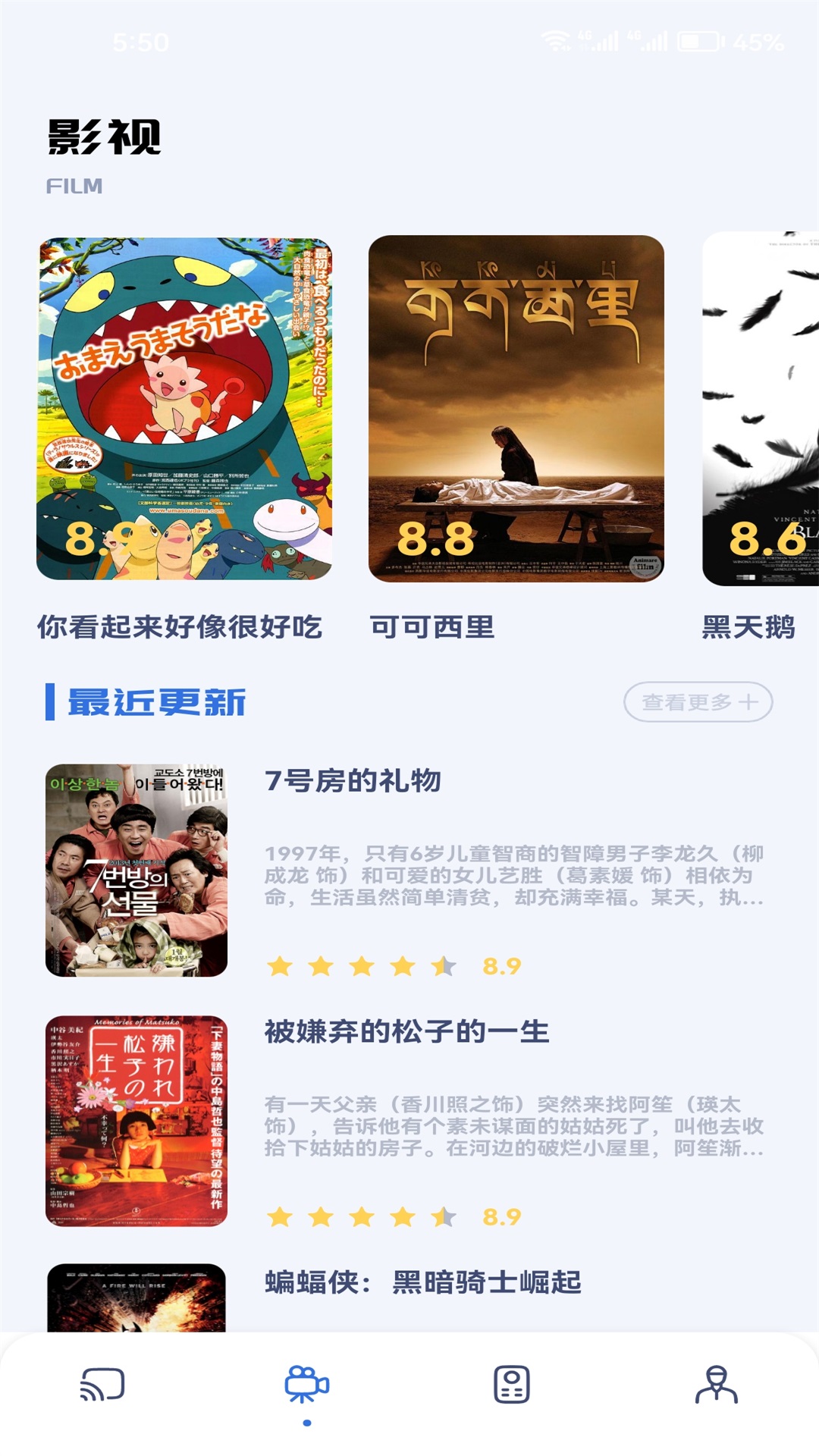Open 蝙蝠侠：黑暗骑士崛起 from recent updates
819x1456 pixels.
coord(422,1282)
